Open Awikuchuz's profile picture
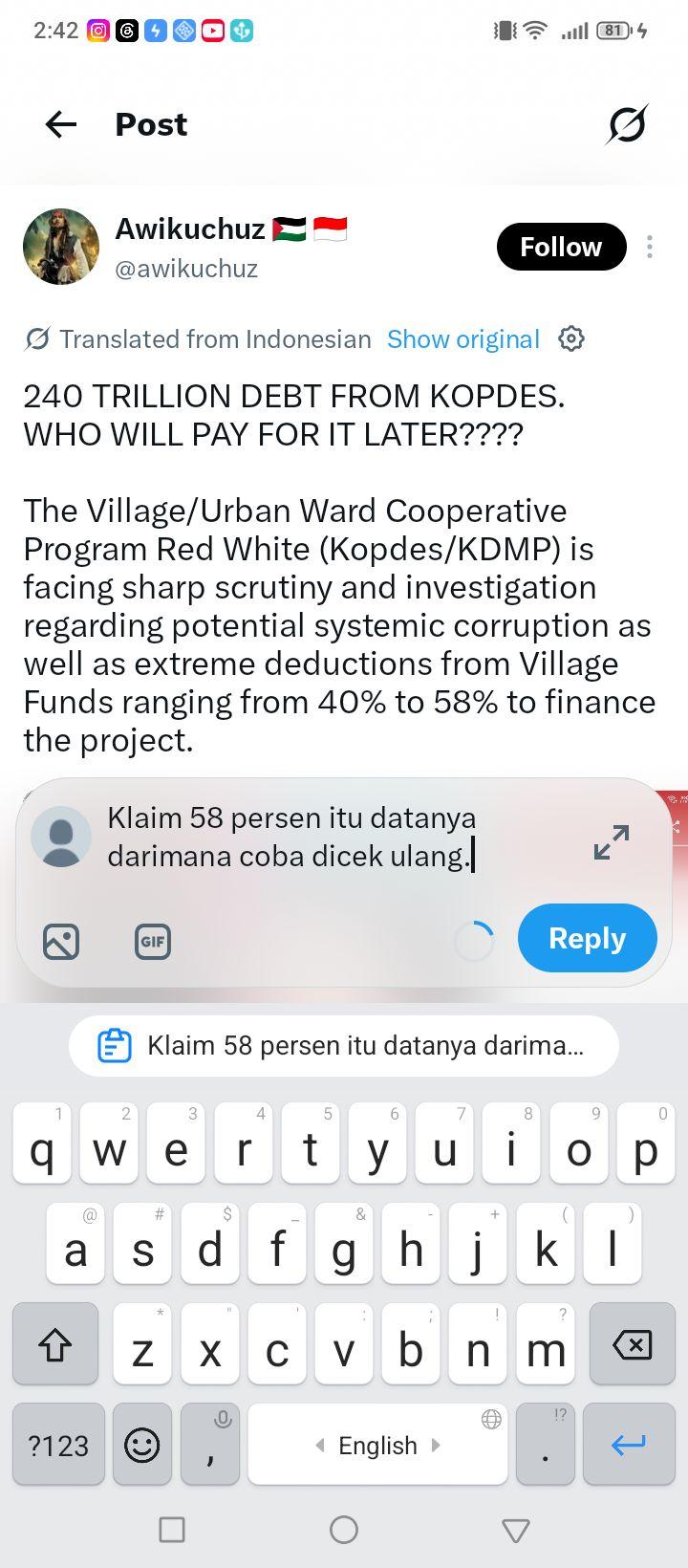 (x=61, y=247)
